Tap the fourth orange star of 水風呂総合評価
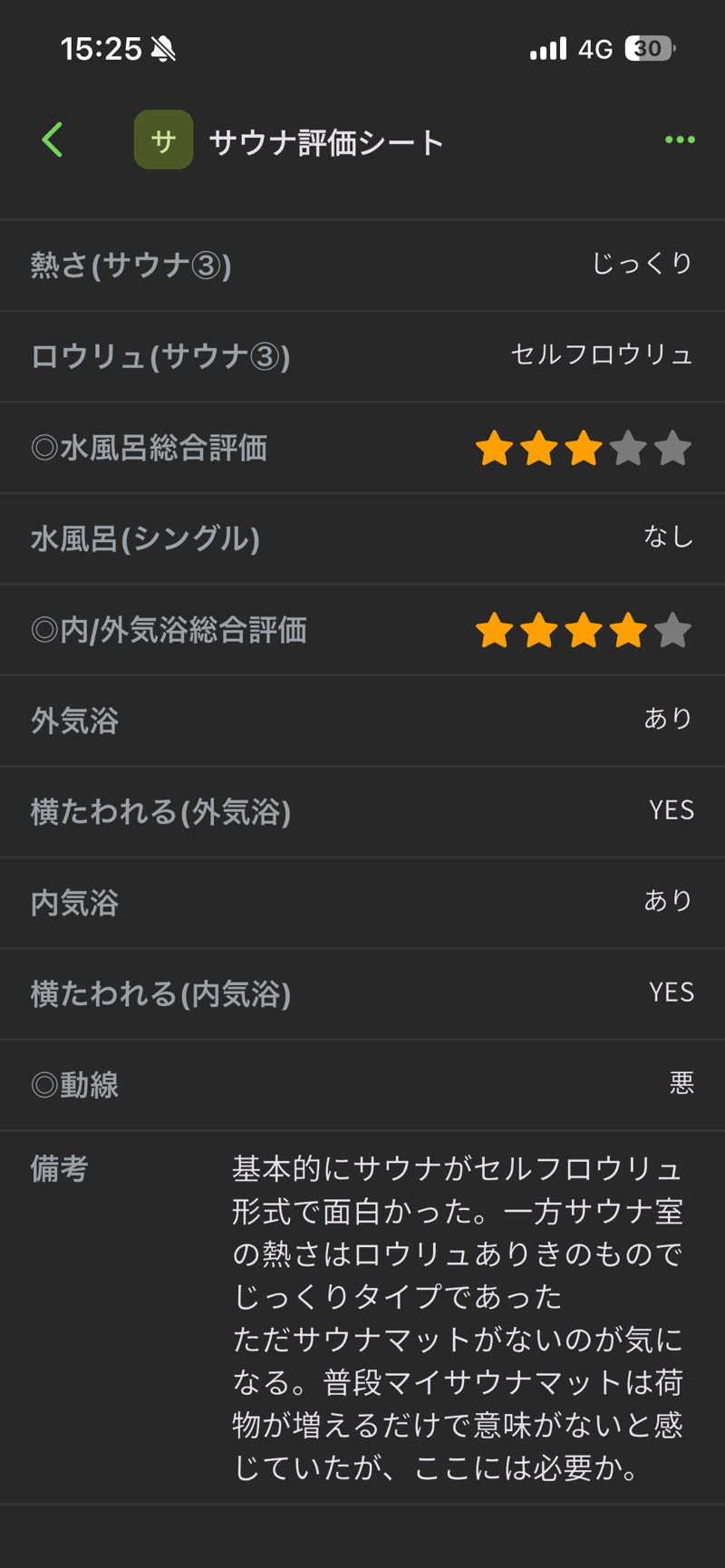Image resolution: width=725 pixels, height=1568 pixels. (629, 448)
